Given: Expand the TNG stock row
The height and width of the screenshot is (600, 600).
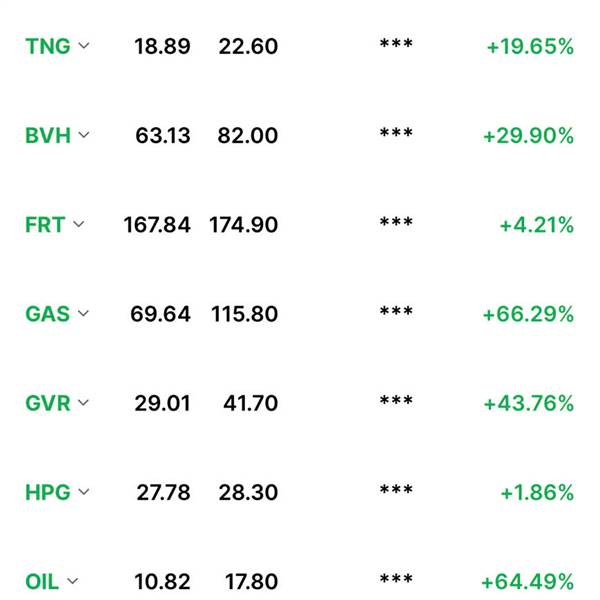Looking at the screenshot, I should (84, 46).
